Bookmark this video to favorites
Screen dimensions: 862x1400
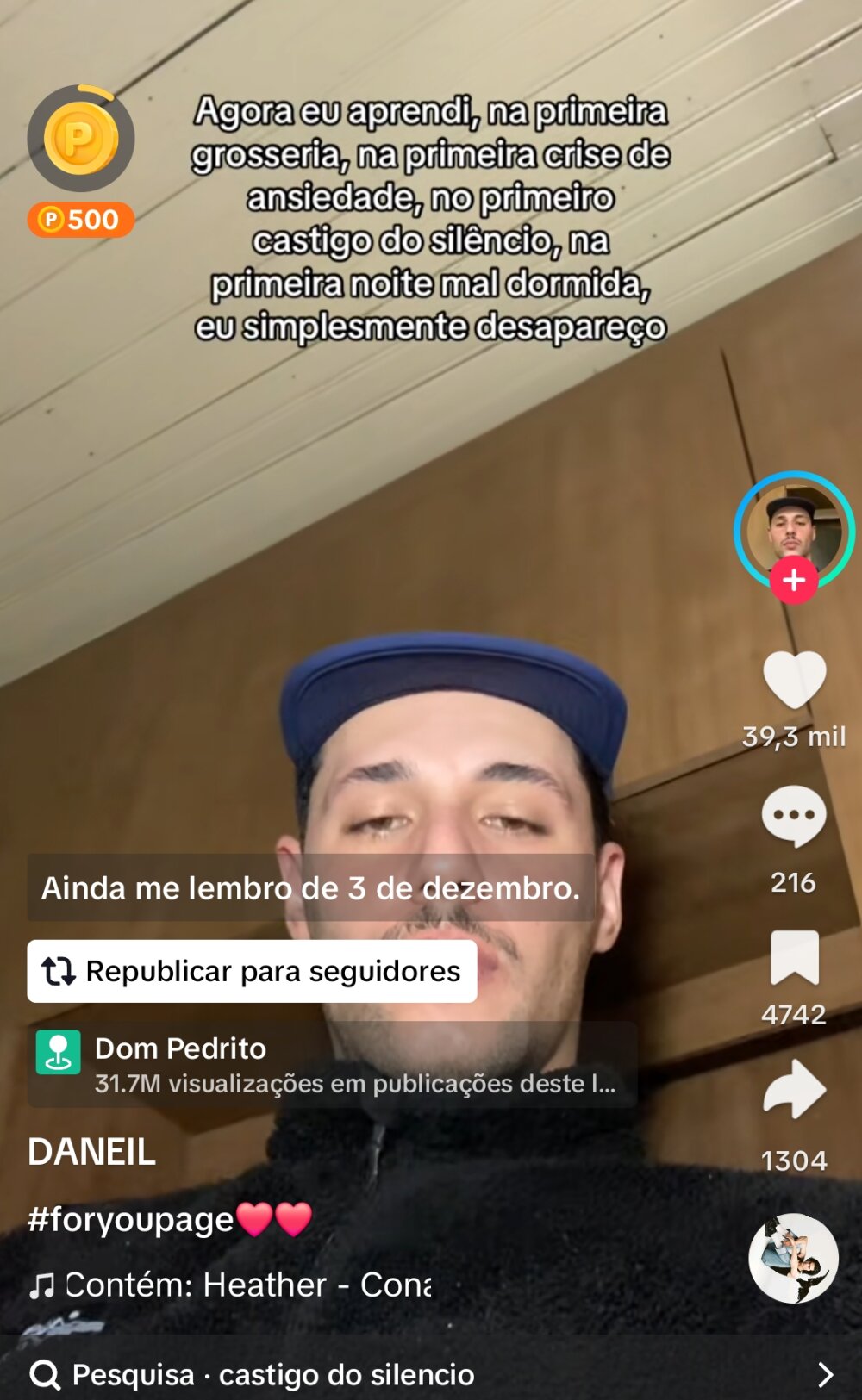pyautogui.click(x=794, y=958)
